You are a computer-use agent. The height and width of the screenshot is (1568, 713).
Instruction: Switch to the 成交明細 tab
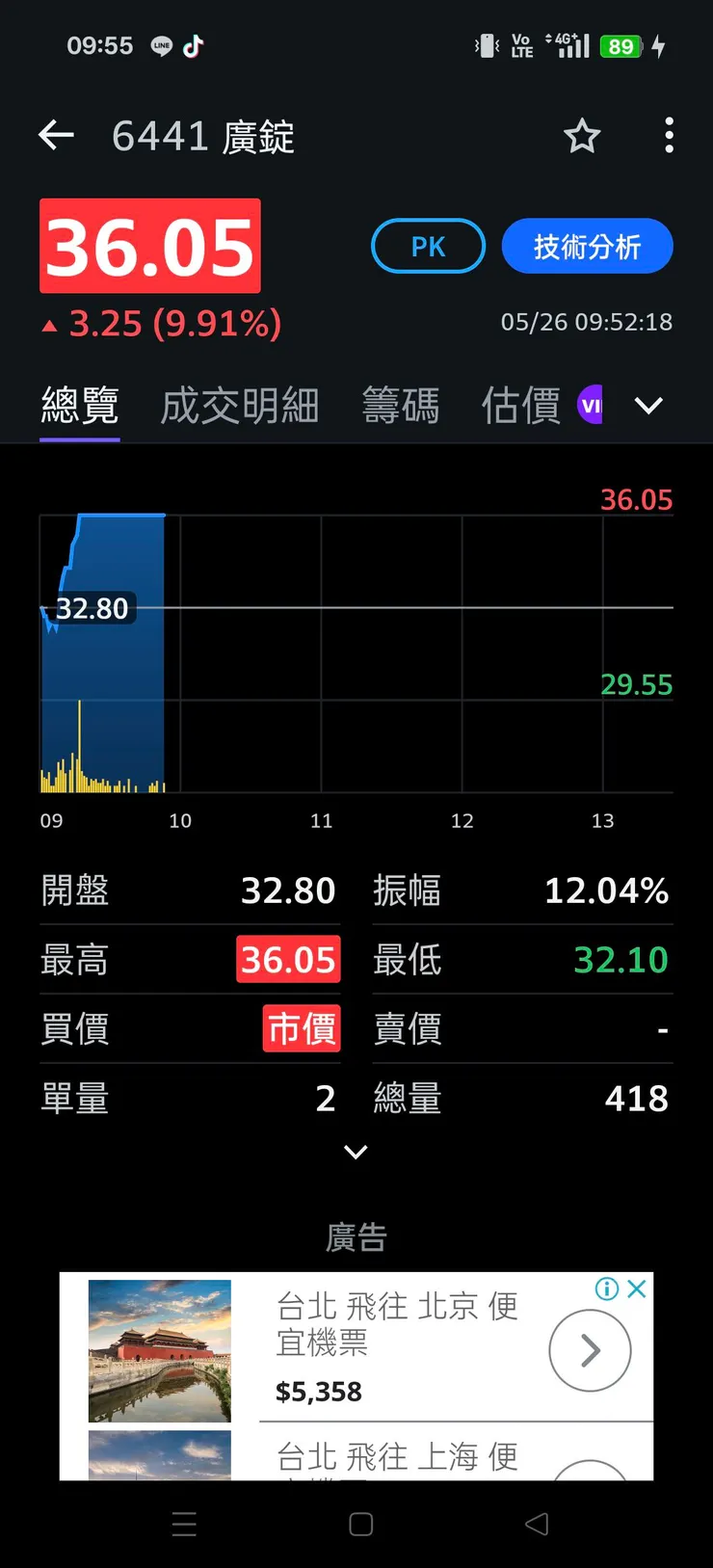point(239,405)
